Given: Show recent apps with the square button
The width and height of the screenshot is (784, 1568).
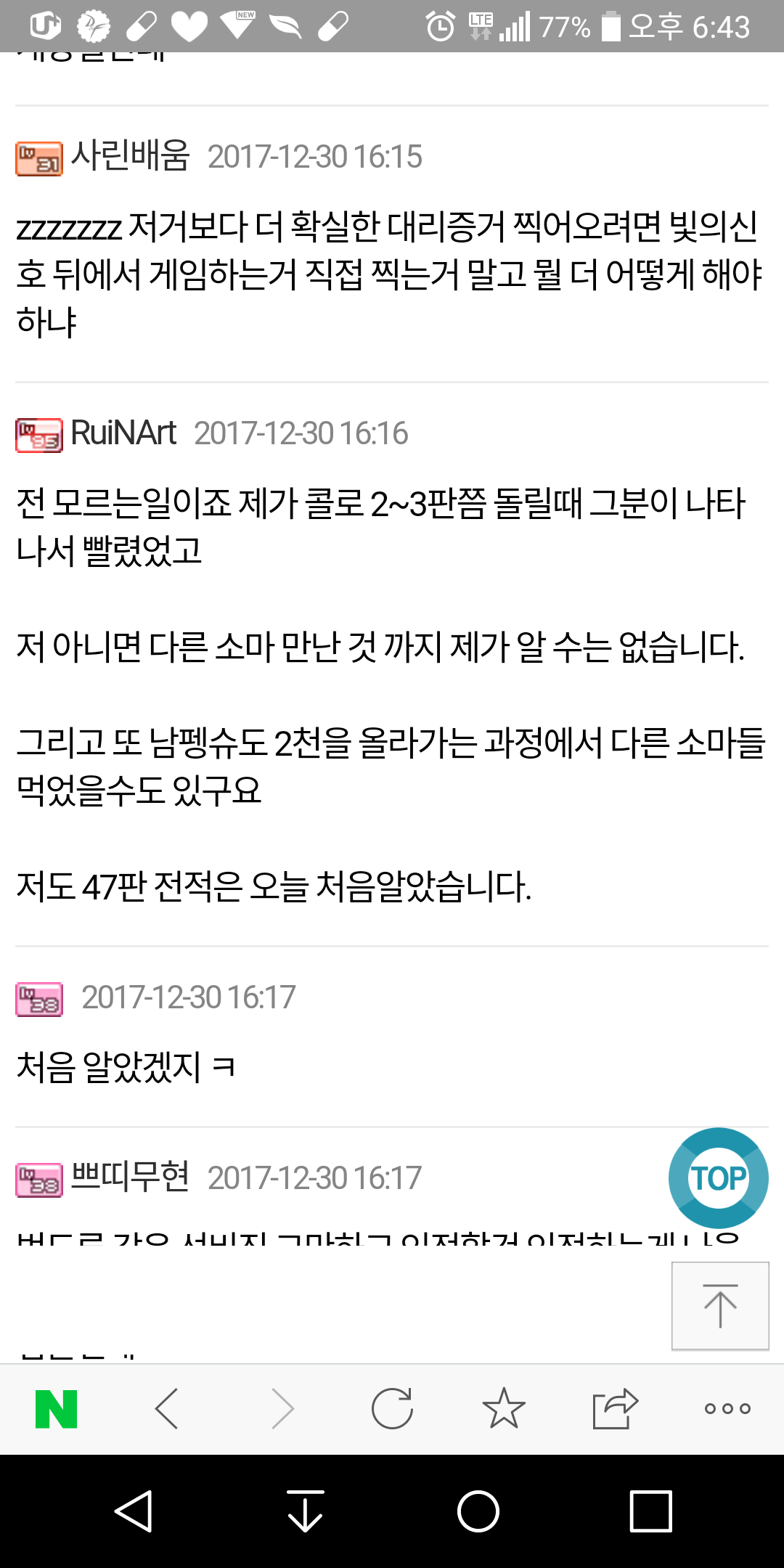Looking at the screenshot, I should (650, 1511).
